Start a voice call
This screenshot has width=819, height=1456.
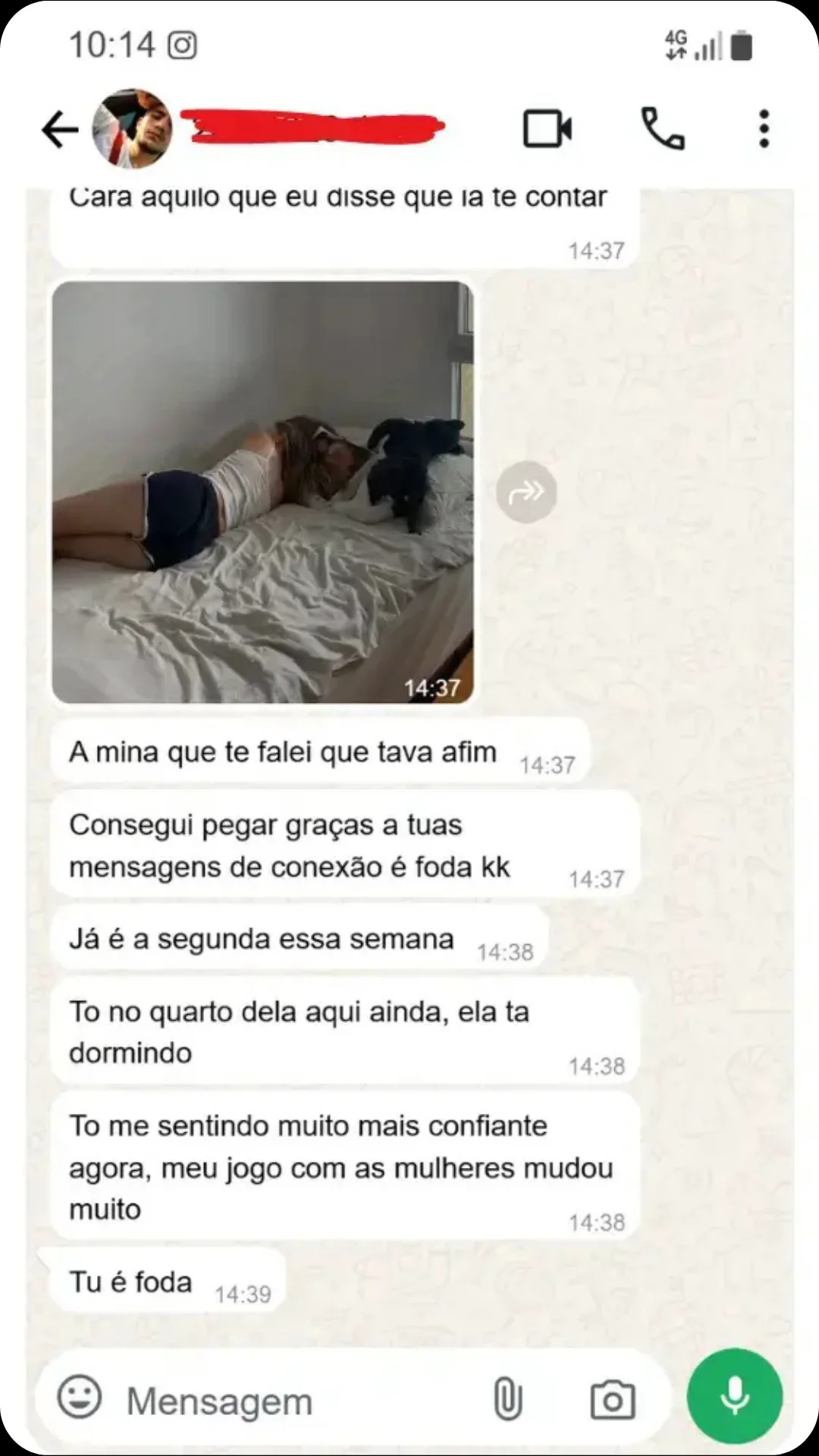[x=663, y=129]
